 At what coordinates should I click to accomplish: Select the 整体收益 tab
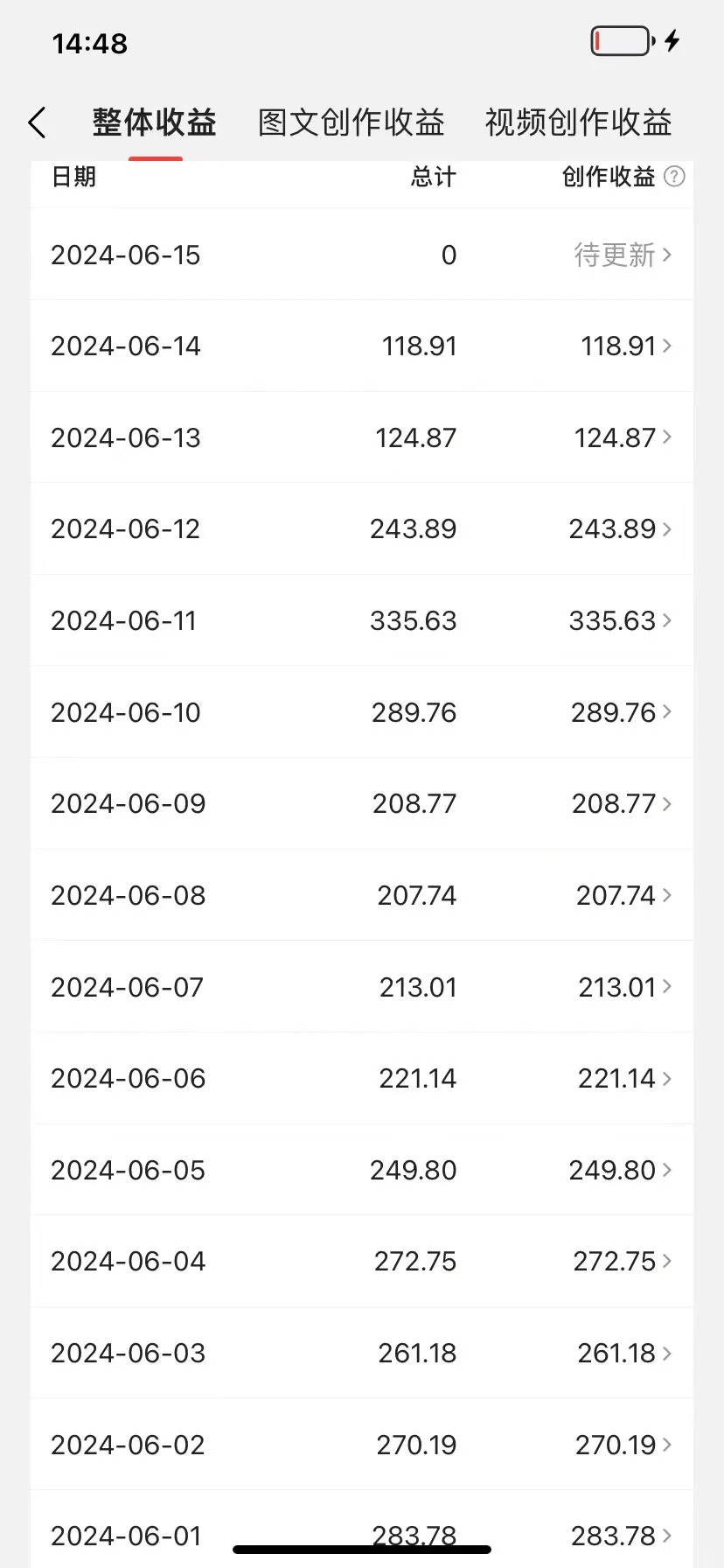point(155,123)
